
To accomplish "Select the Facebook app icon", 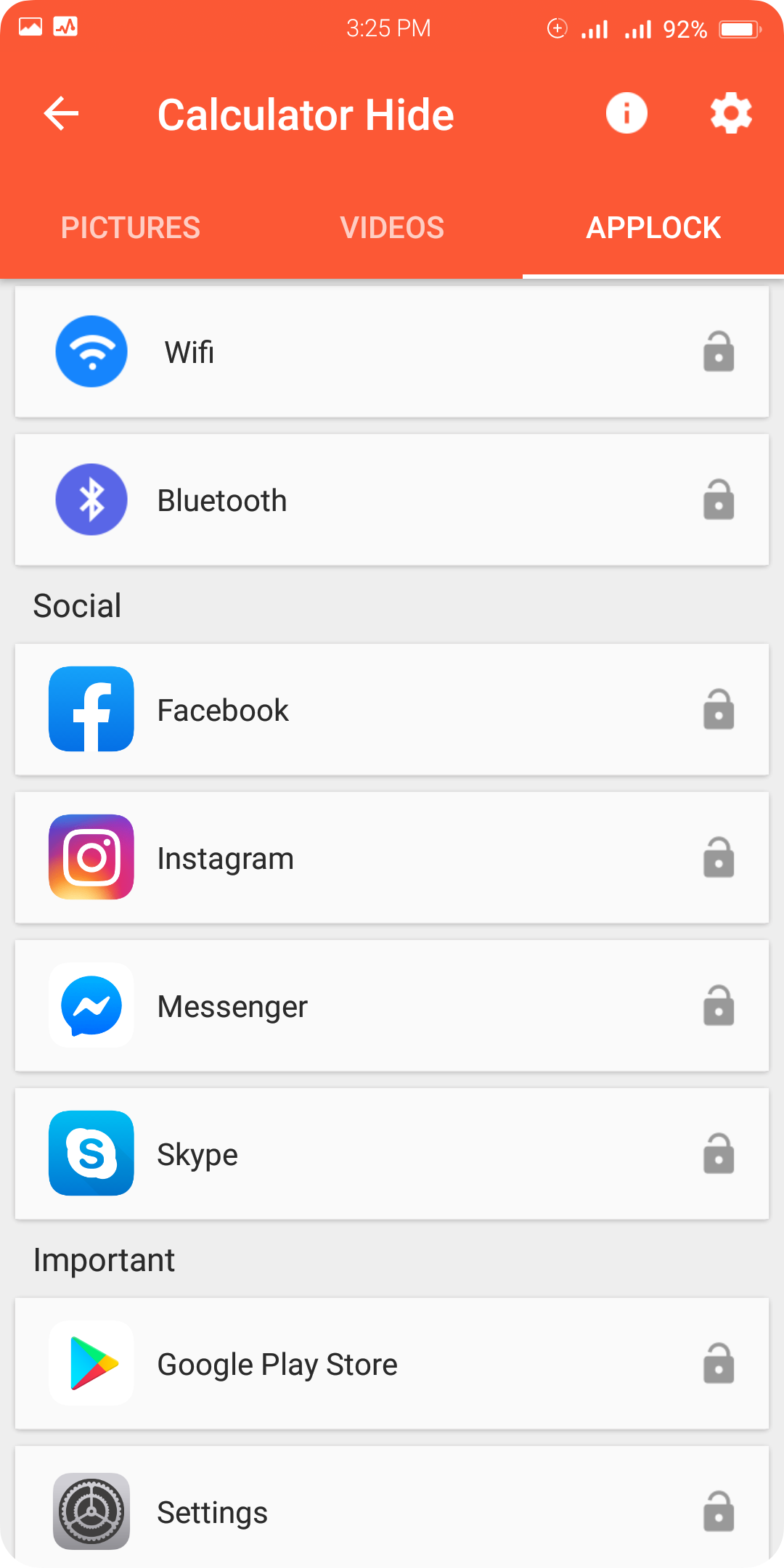I will coord(91,710).
